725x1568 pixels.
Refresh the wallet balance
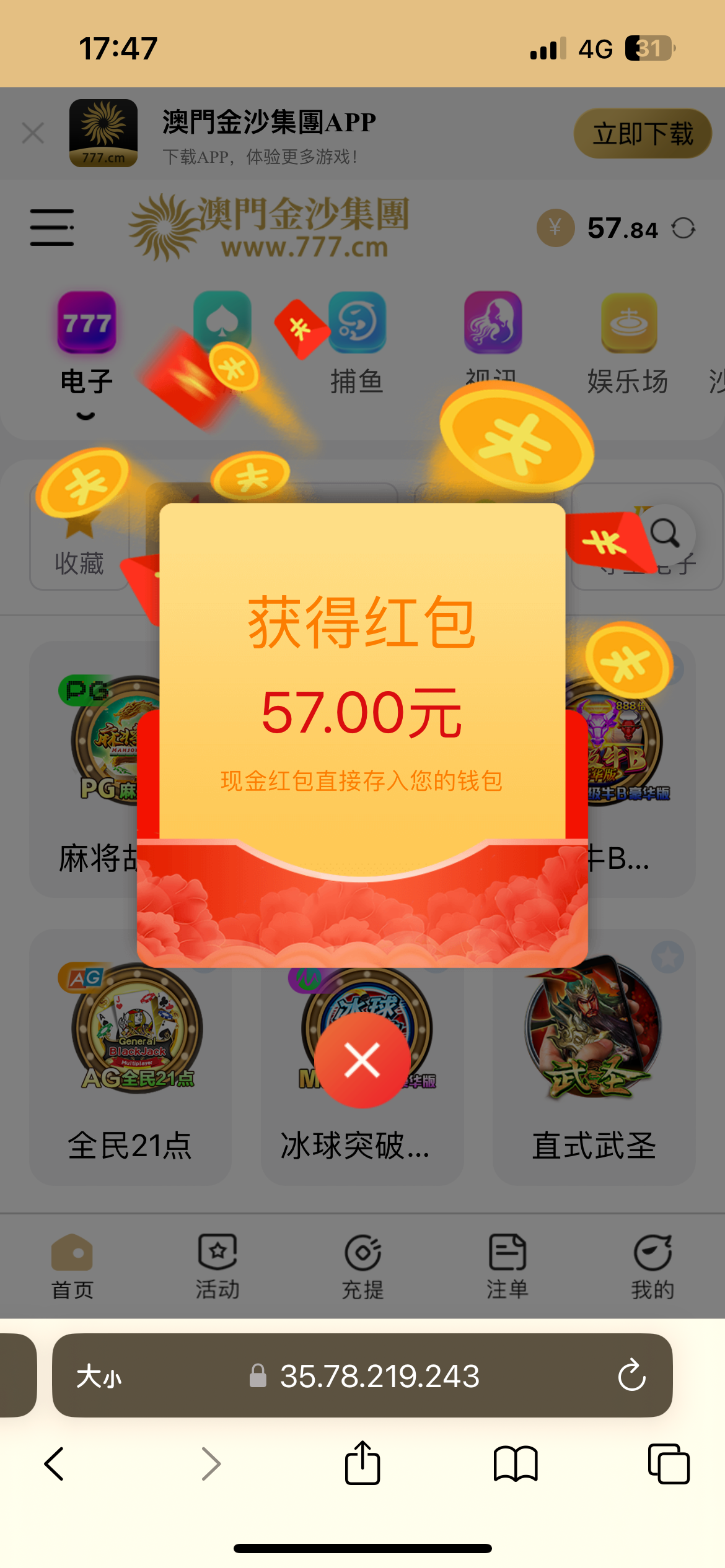683,229
